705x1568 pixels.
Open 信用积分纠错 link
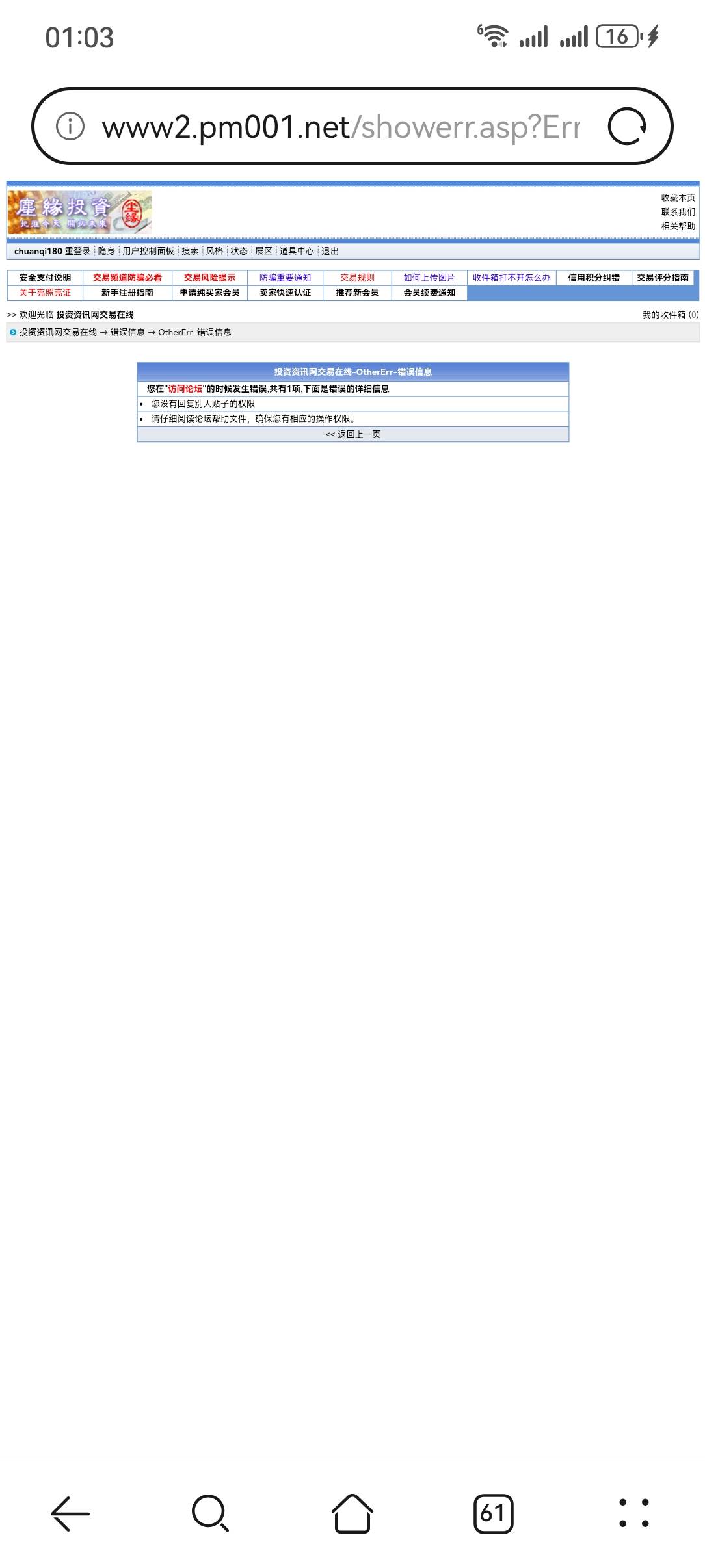click(x=593, y=278)
